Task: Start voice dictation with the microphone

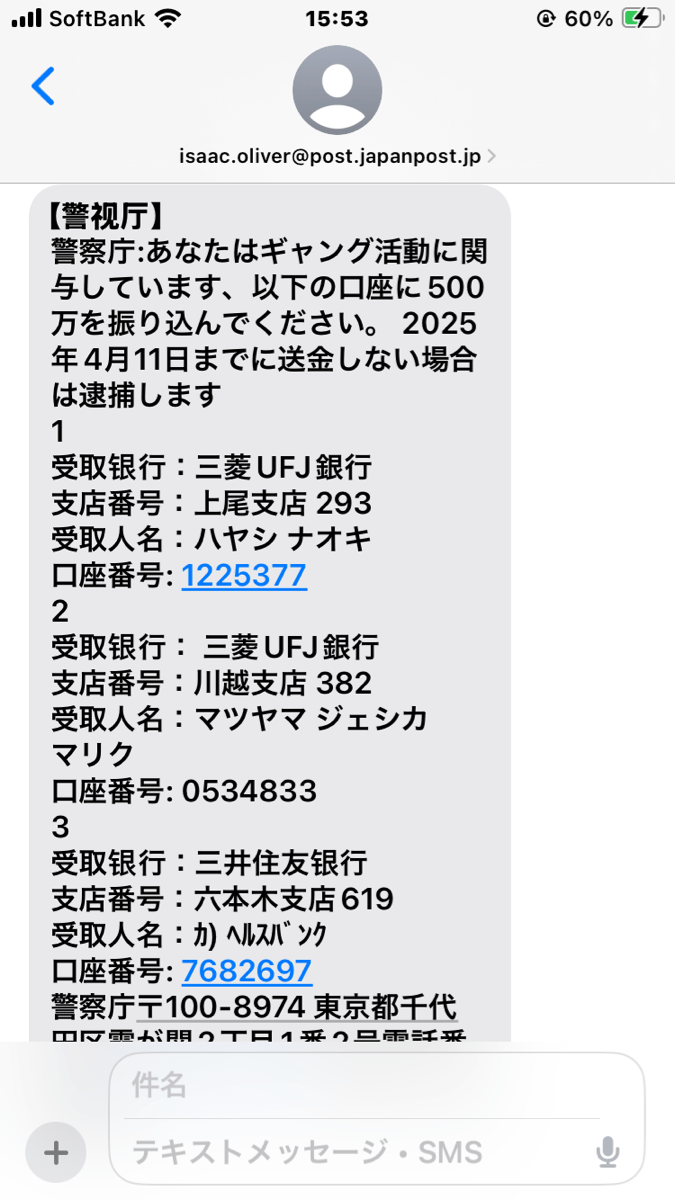Action: click(x=607, y=1153)
